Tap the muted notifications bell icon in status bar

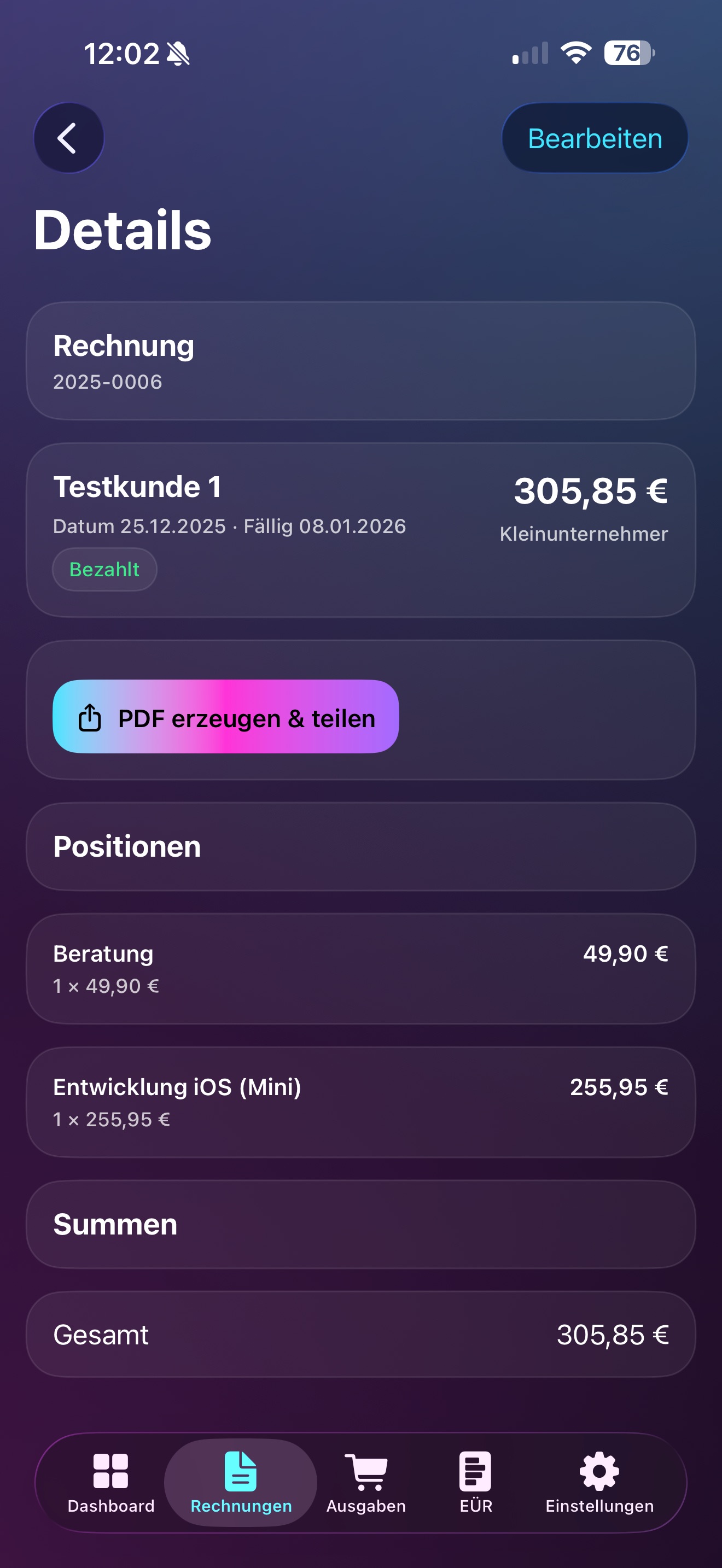coord(177,54)
